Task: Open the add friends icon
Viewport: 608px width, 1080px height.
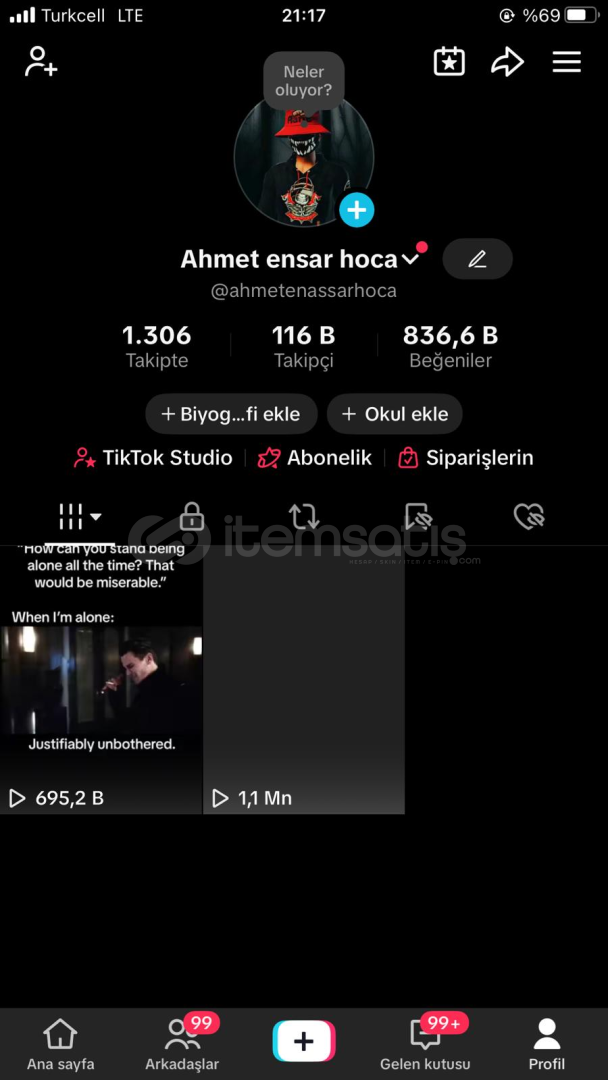Action: [41, 61]
